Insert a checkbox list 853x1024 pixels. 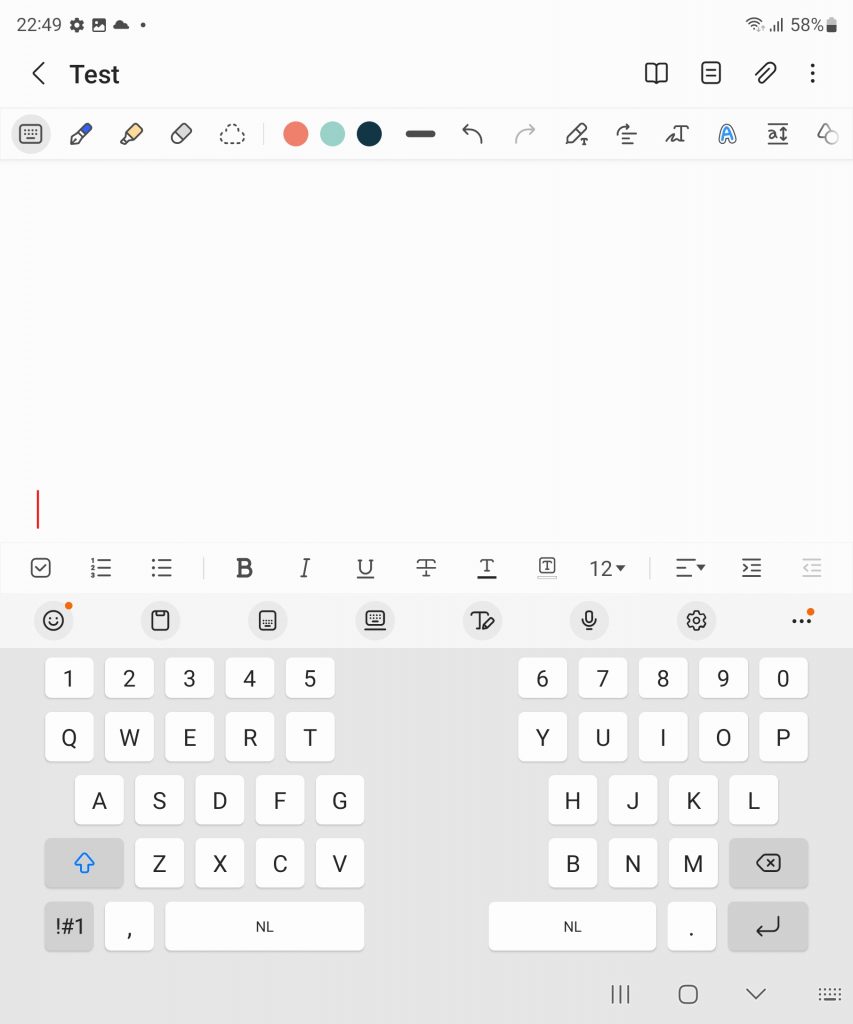click(41, 568)
